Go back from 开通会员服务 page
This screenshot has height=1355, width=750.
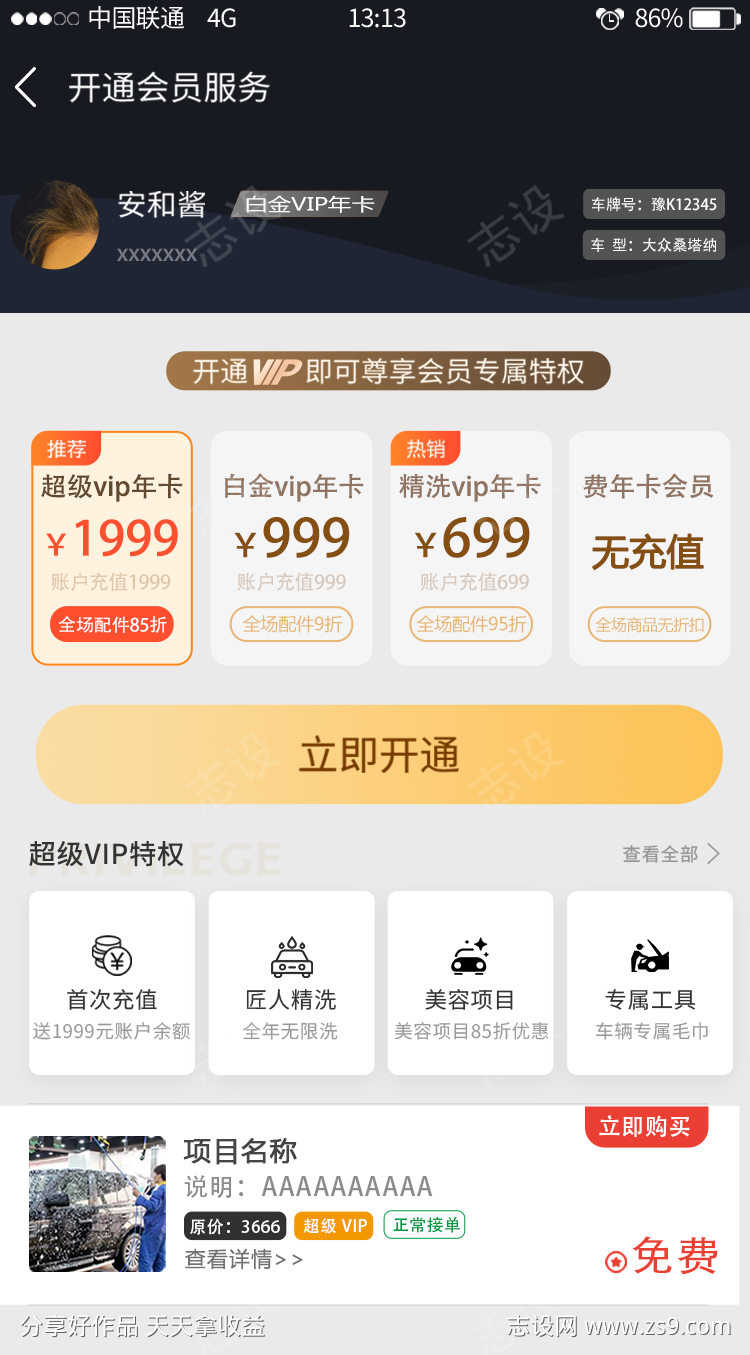coord(27,88)
